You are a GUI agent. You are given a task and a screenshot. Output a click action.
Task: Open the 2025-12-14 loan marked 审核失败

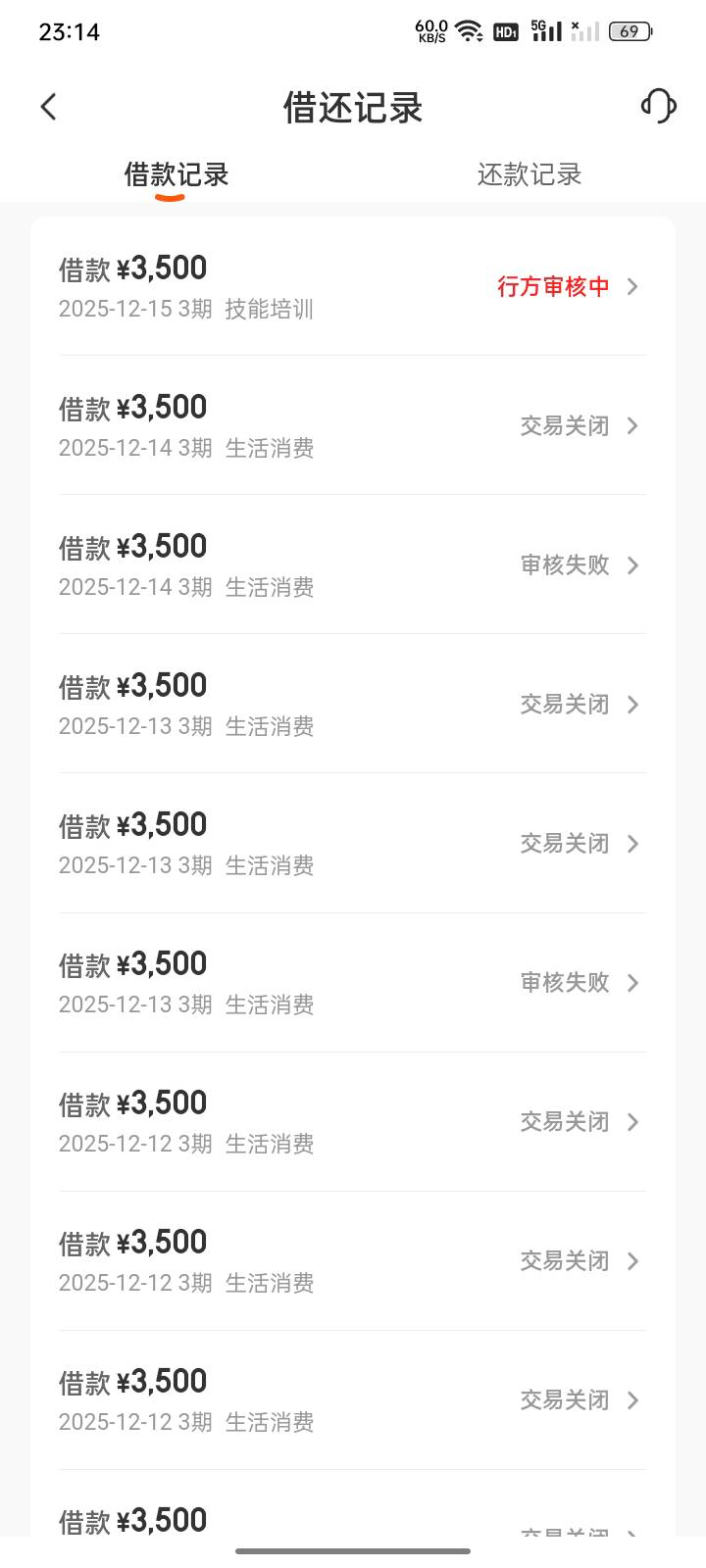353,564
